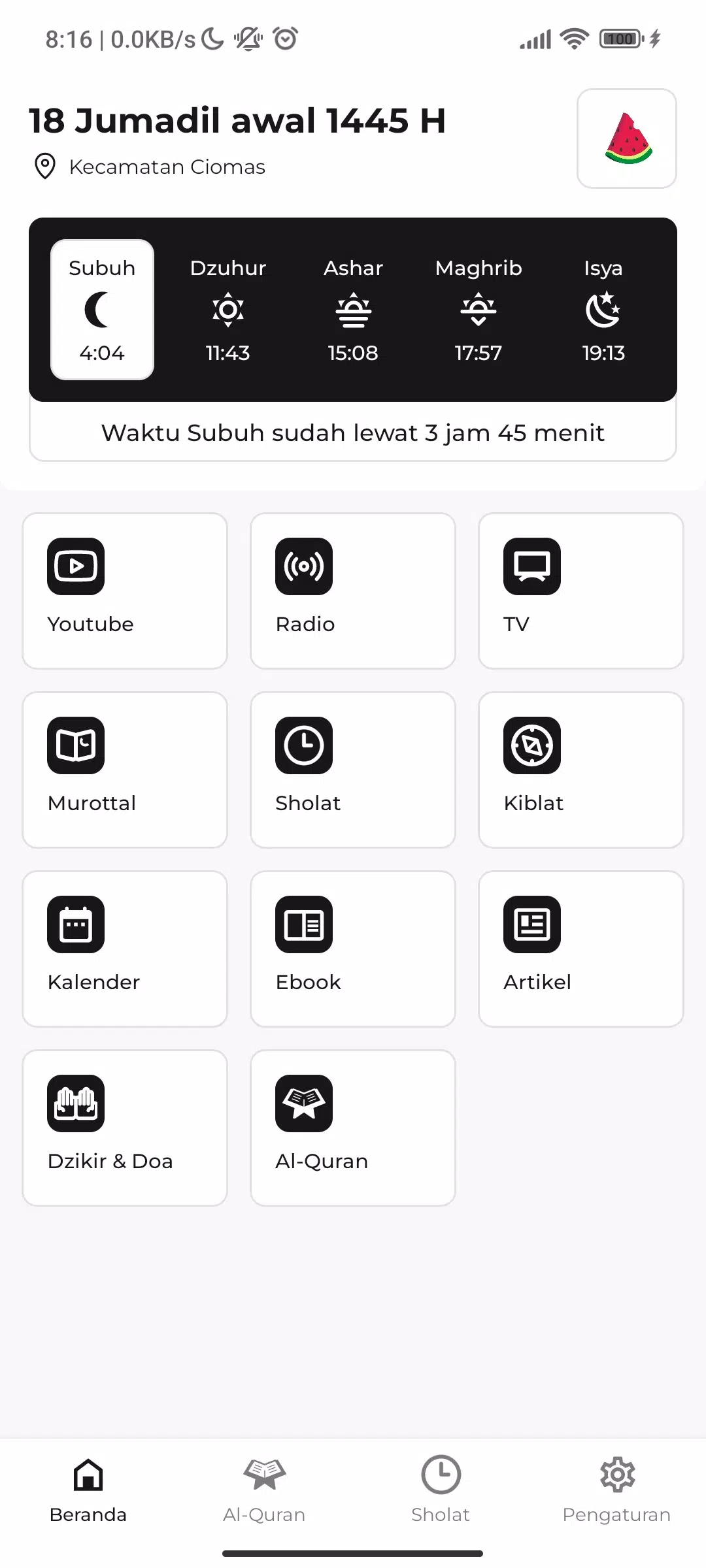Open the Youtube card

coord(125,591)
